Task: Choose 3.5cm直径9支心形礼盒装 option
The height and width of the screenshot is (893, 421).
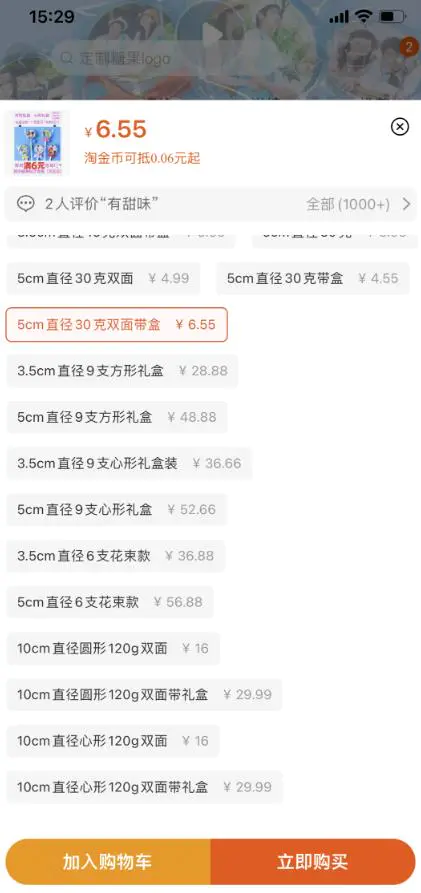Action: [129, 464]
